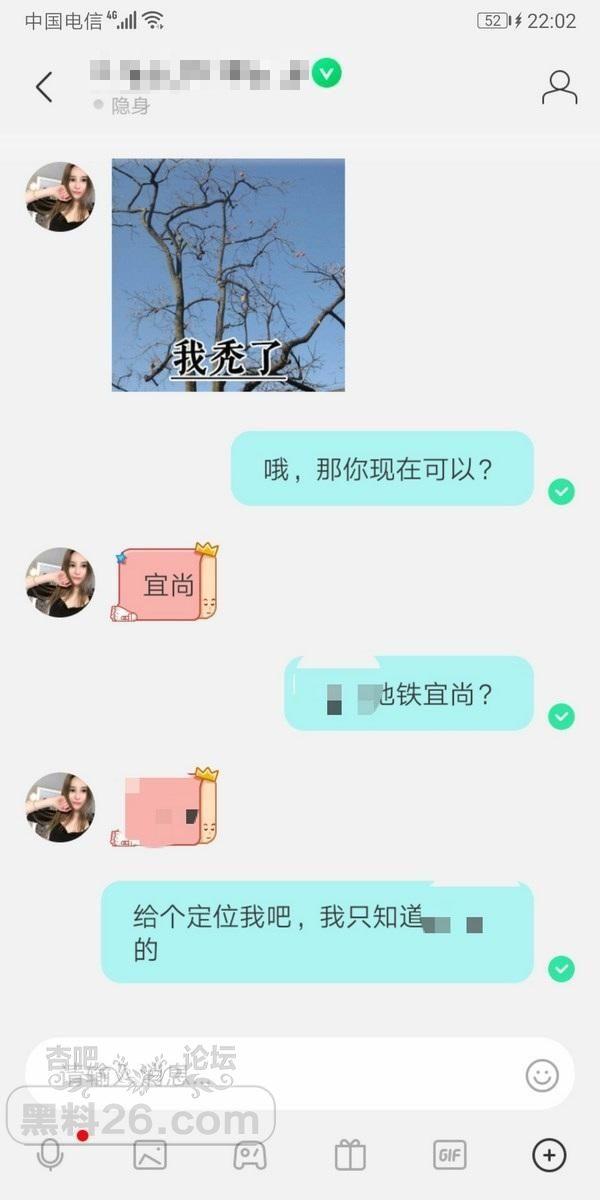600x1200 pixels.
Task: Open the emoji picker
Action: click(x=542, y=1075)
